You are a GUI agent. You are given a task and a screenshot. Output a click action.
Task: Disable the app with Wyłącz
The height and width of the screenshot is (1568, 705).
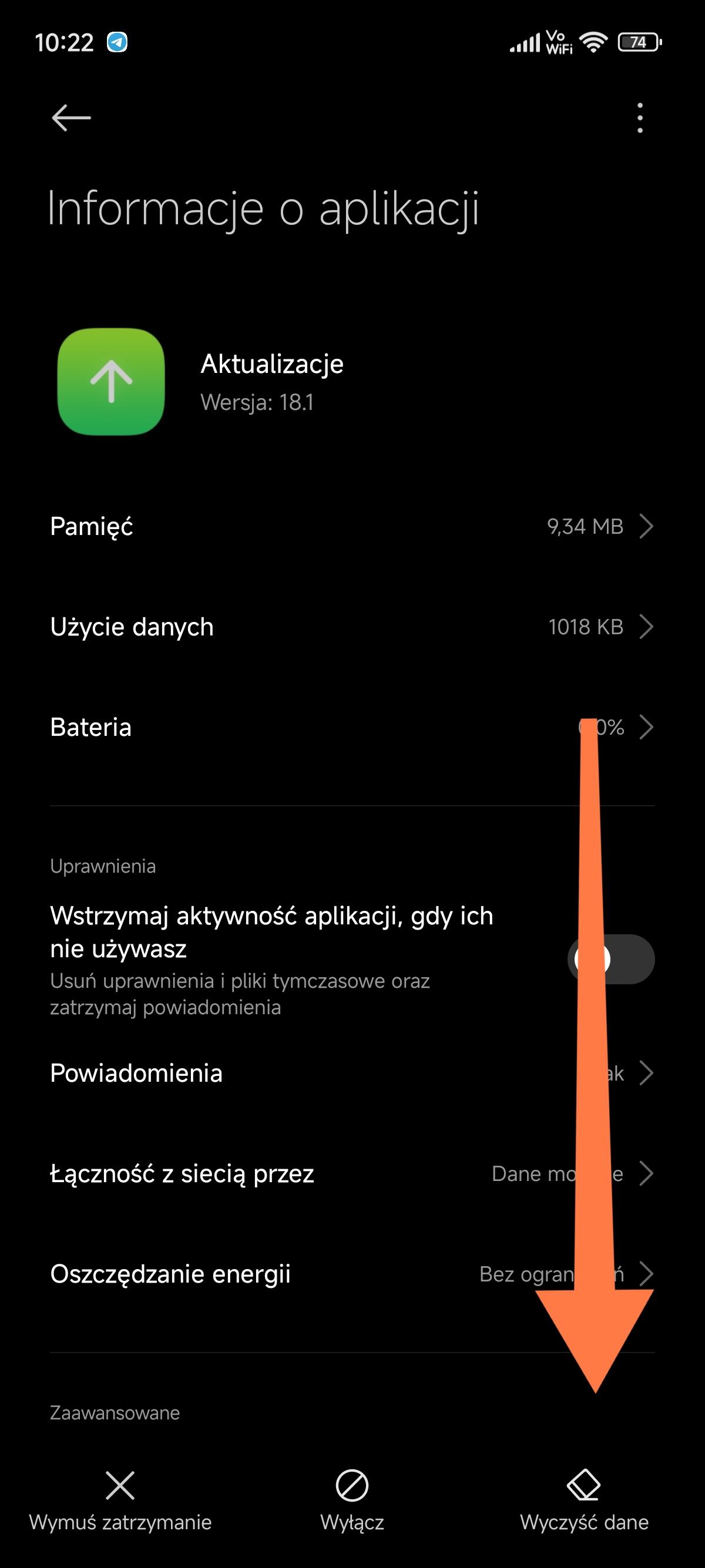point(352,1500)
